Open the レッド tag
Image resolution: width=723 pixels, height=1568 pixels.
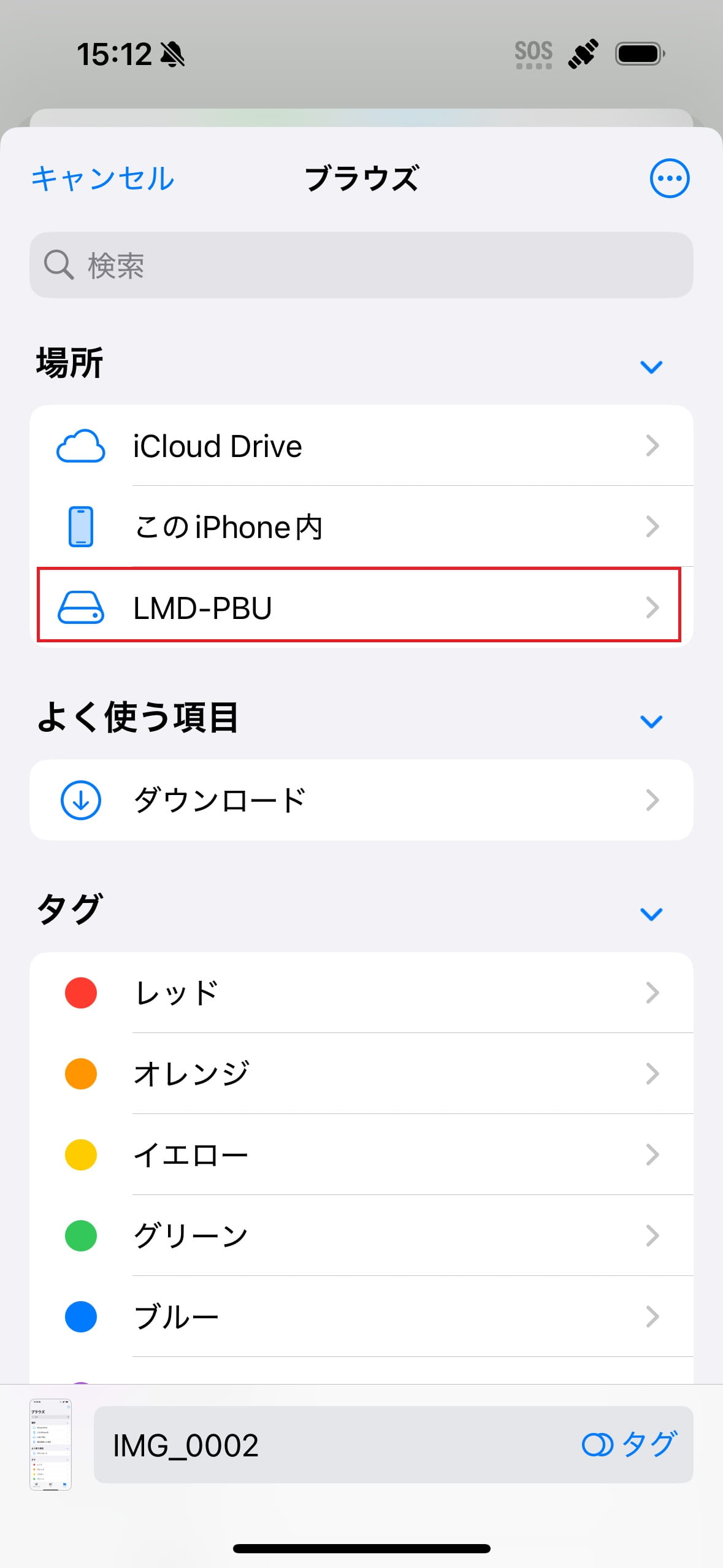coord(361,993)
